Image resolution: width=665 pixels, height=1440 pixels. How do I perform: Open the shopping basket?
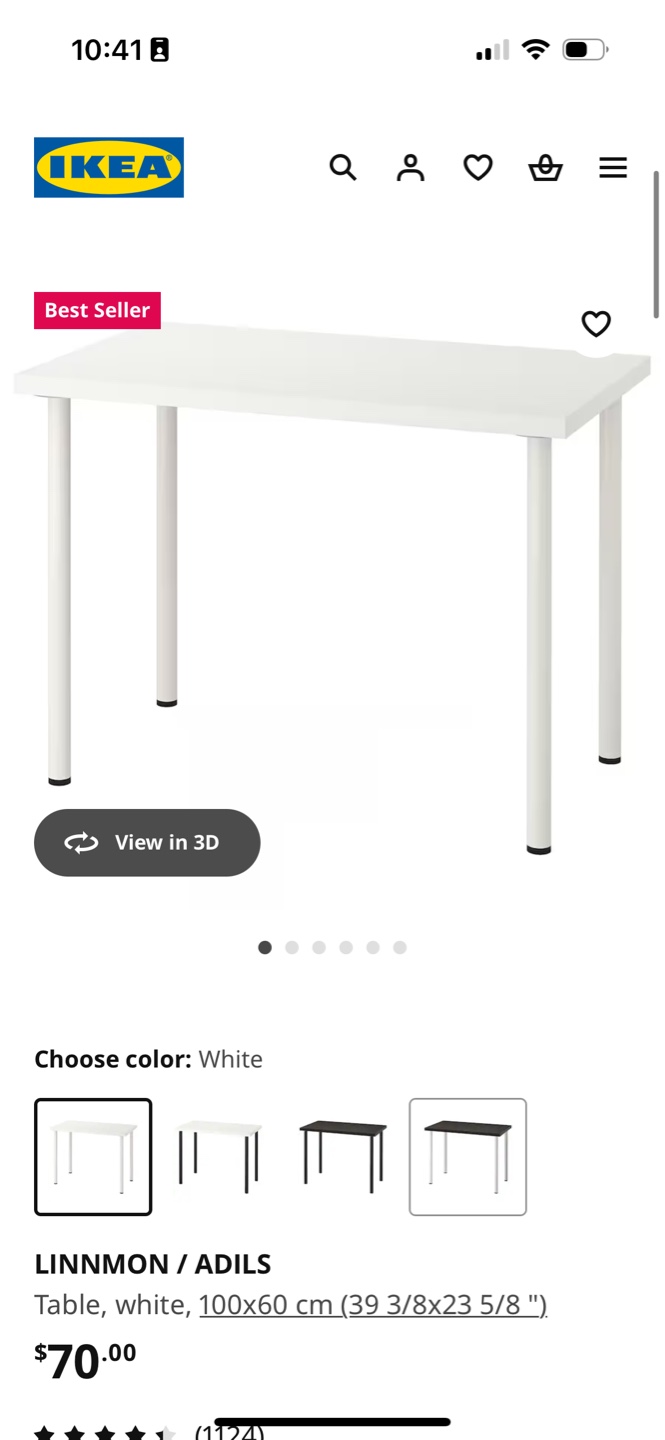(x=545, y=167)
